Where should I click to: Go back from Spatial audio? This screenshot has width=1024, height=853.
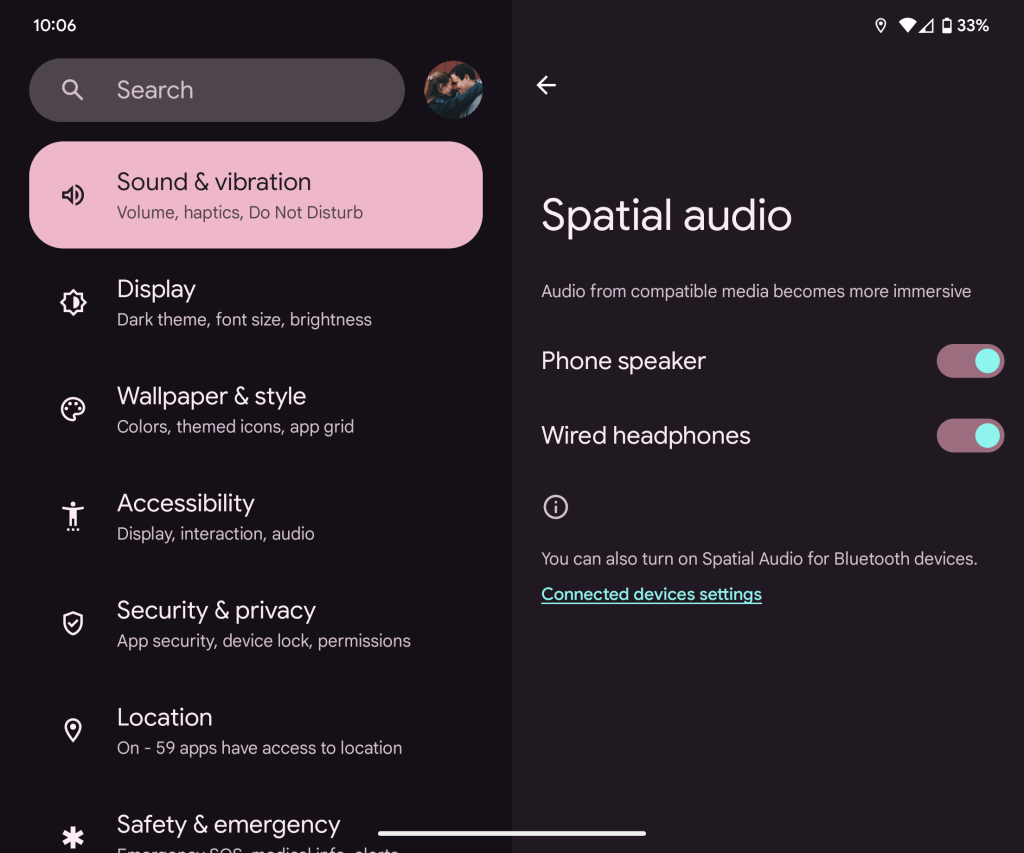[x=546, y=86]
